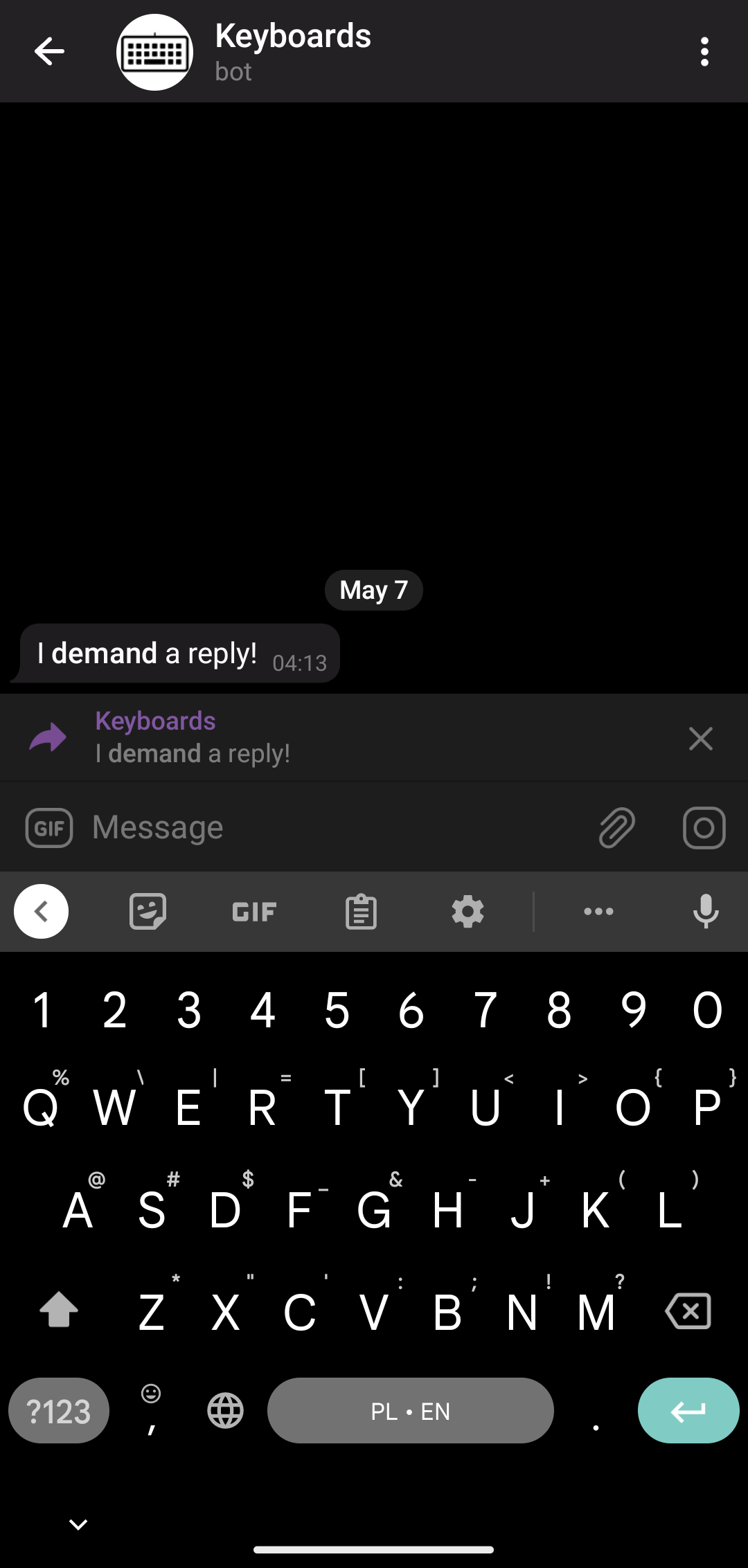The width and height of the screenshot is (748, 1568).
Task: Go back using the arrow button
Action: point(49,50)
